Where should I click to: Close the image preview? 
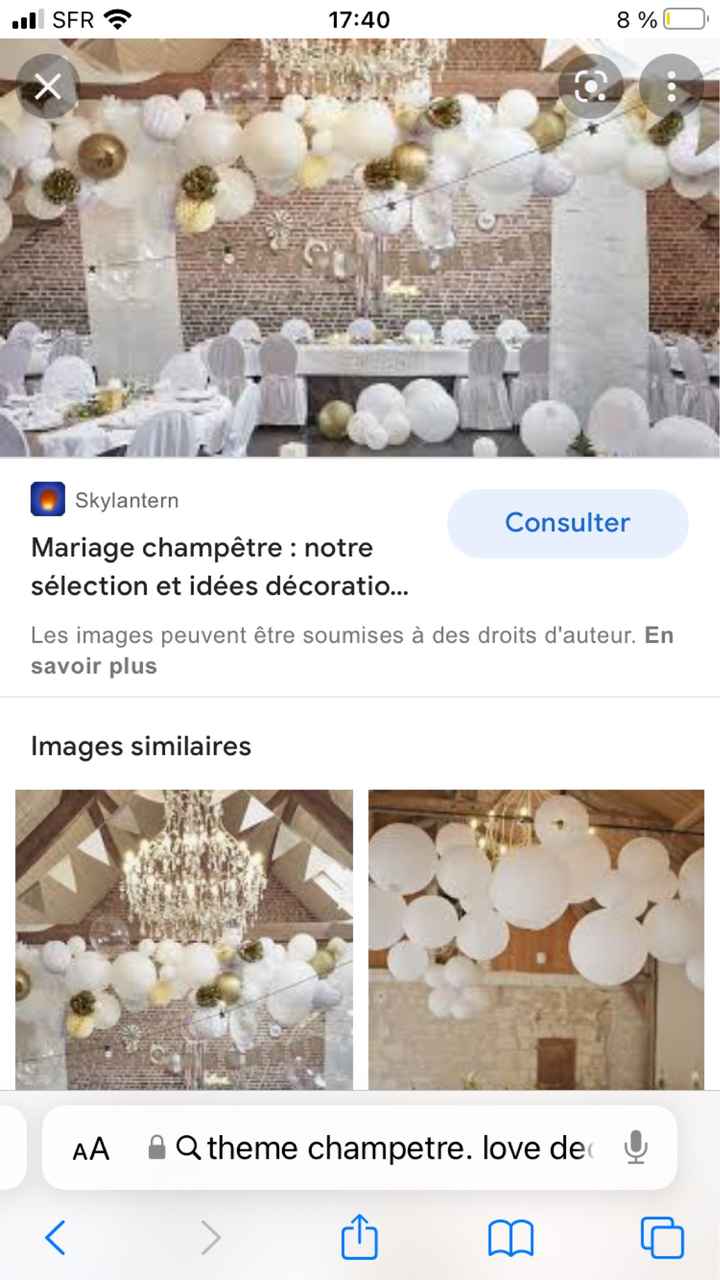[x=47, y=87]
